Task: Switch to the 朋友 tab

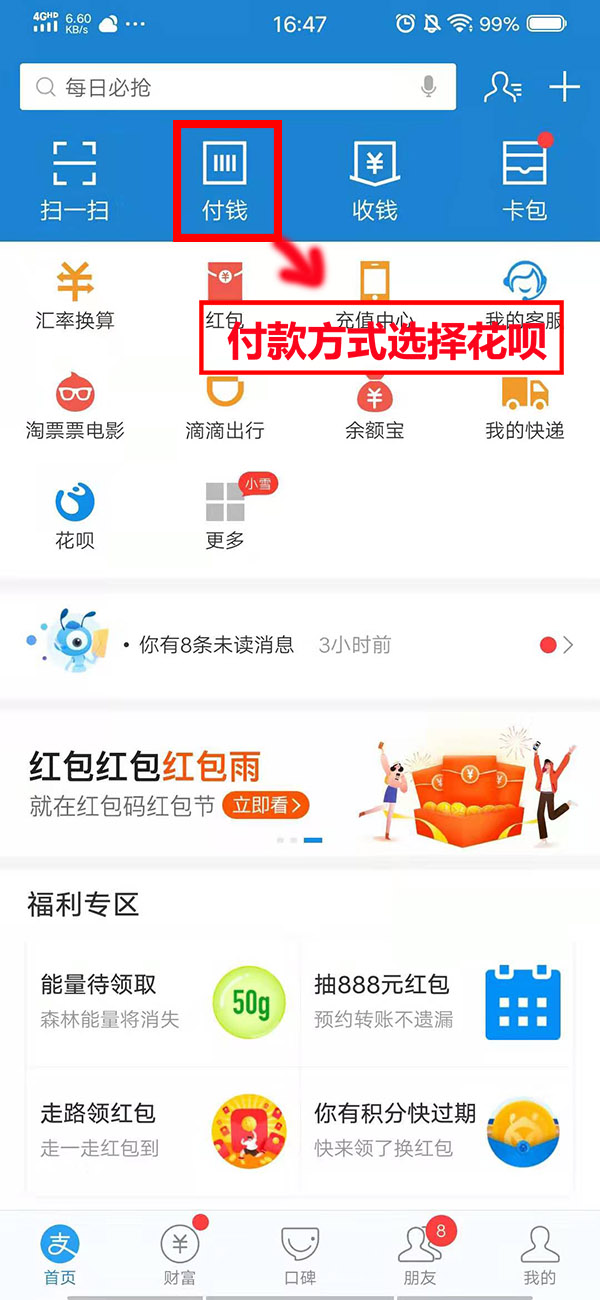Action: [420, 1255]
